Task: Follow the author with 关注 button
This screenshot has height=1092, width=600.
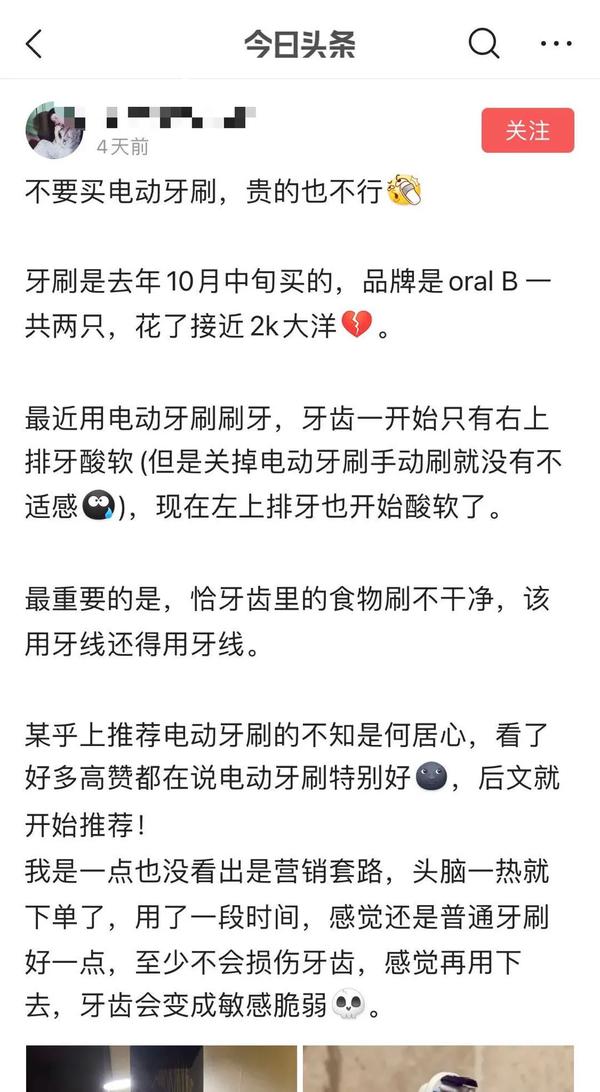Action: point(527,131)
